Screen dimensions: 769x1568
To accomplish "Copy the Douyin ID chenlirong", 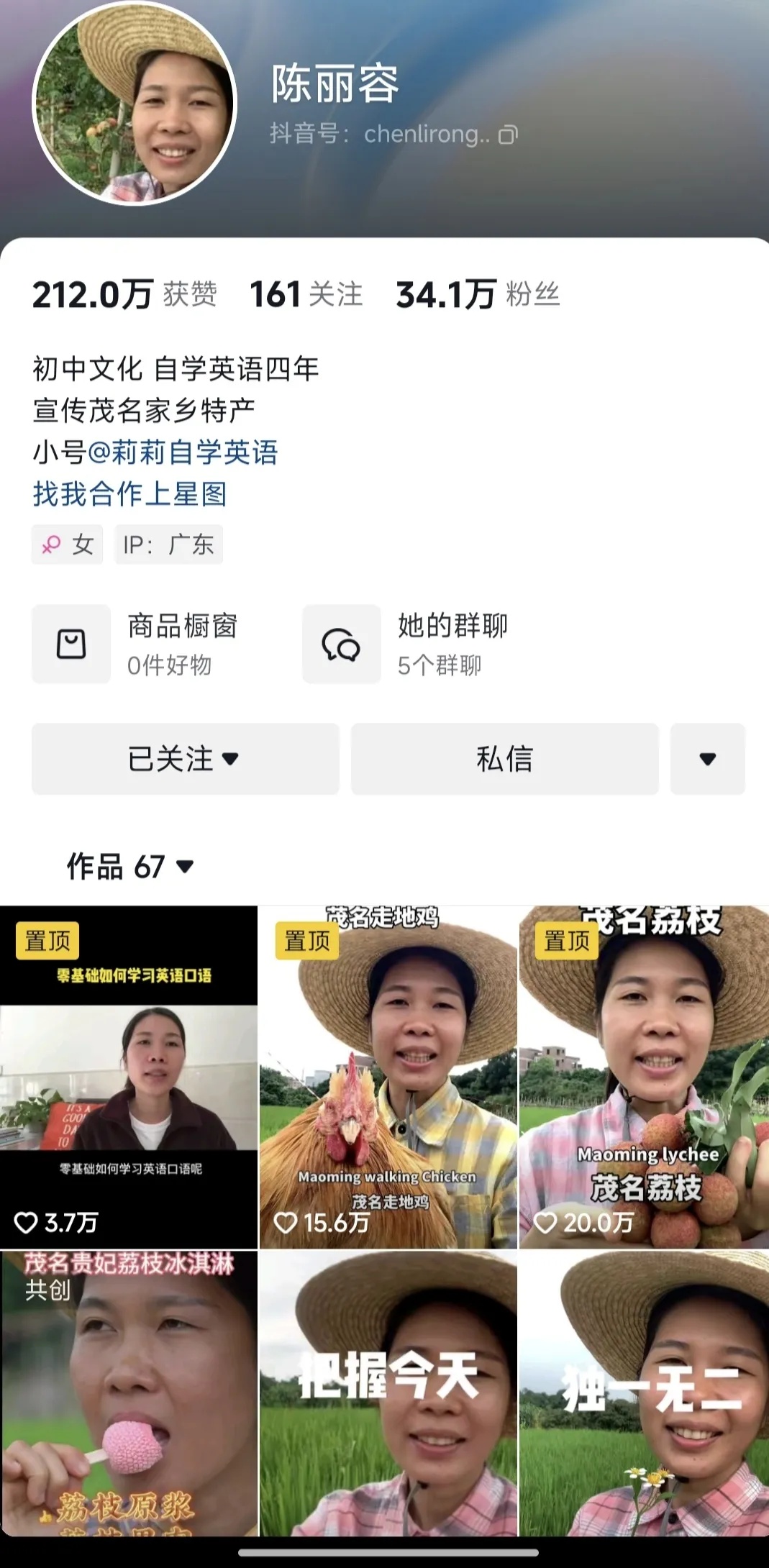I will click(x=507, y=135).
